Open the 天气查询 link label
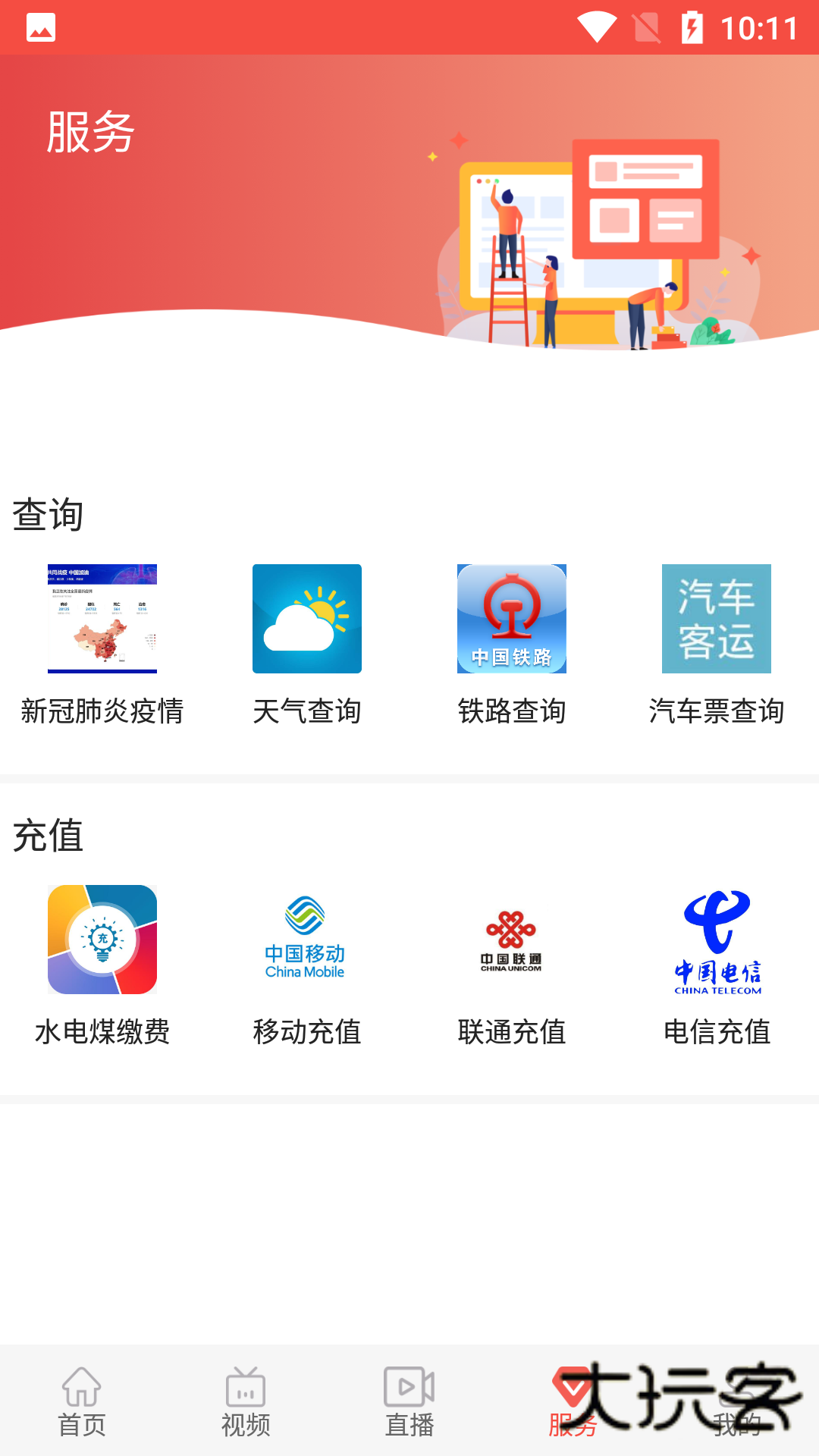Screen dimensions: 819x1456 (x=307, y=711)
